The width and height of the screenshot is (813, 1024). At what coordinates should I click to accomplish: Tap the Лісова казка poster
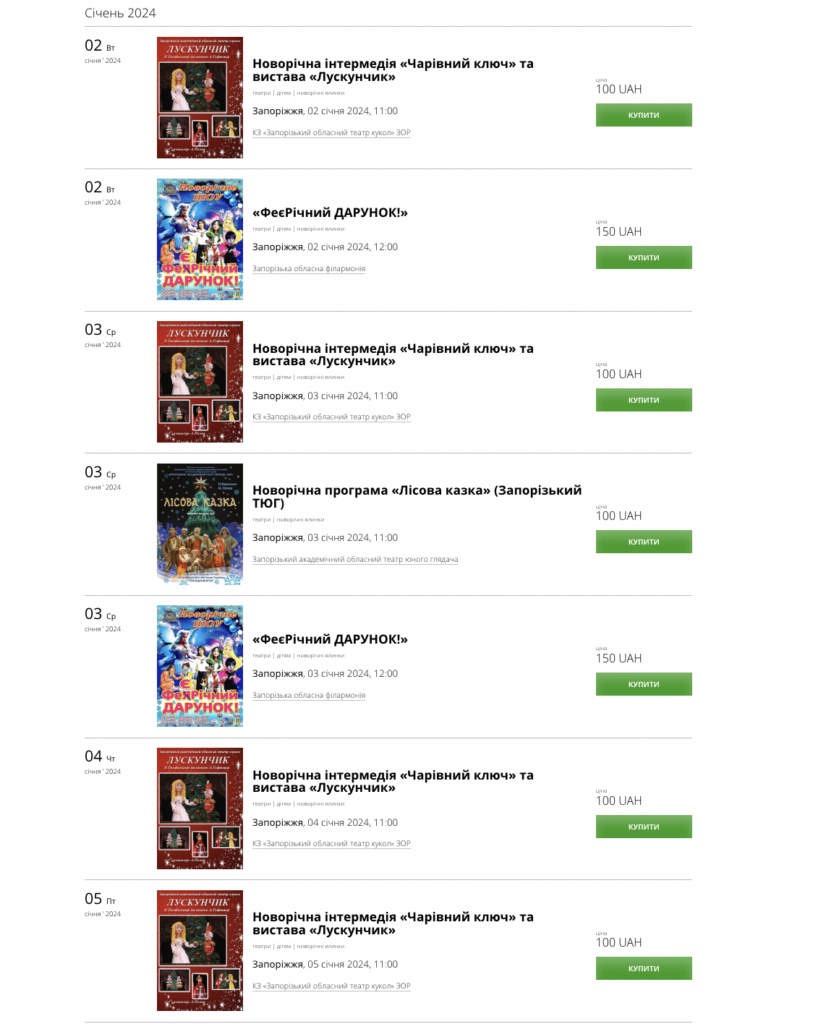[200, 524]
